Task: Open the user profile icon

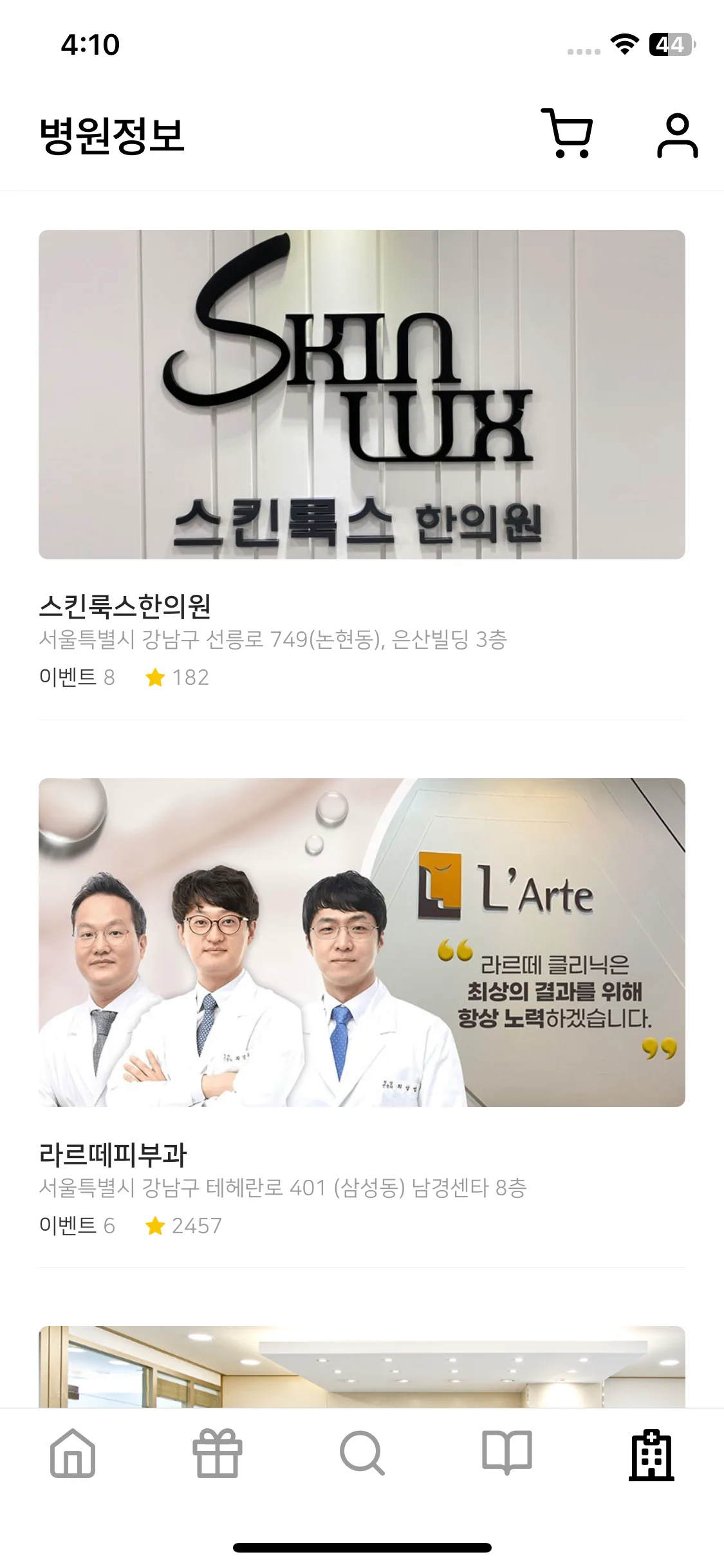Action: [677, 135]
